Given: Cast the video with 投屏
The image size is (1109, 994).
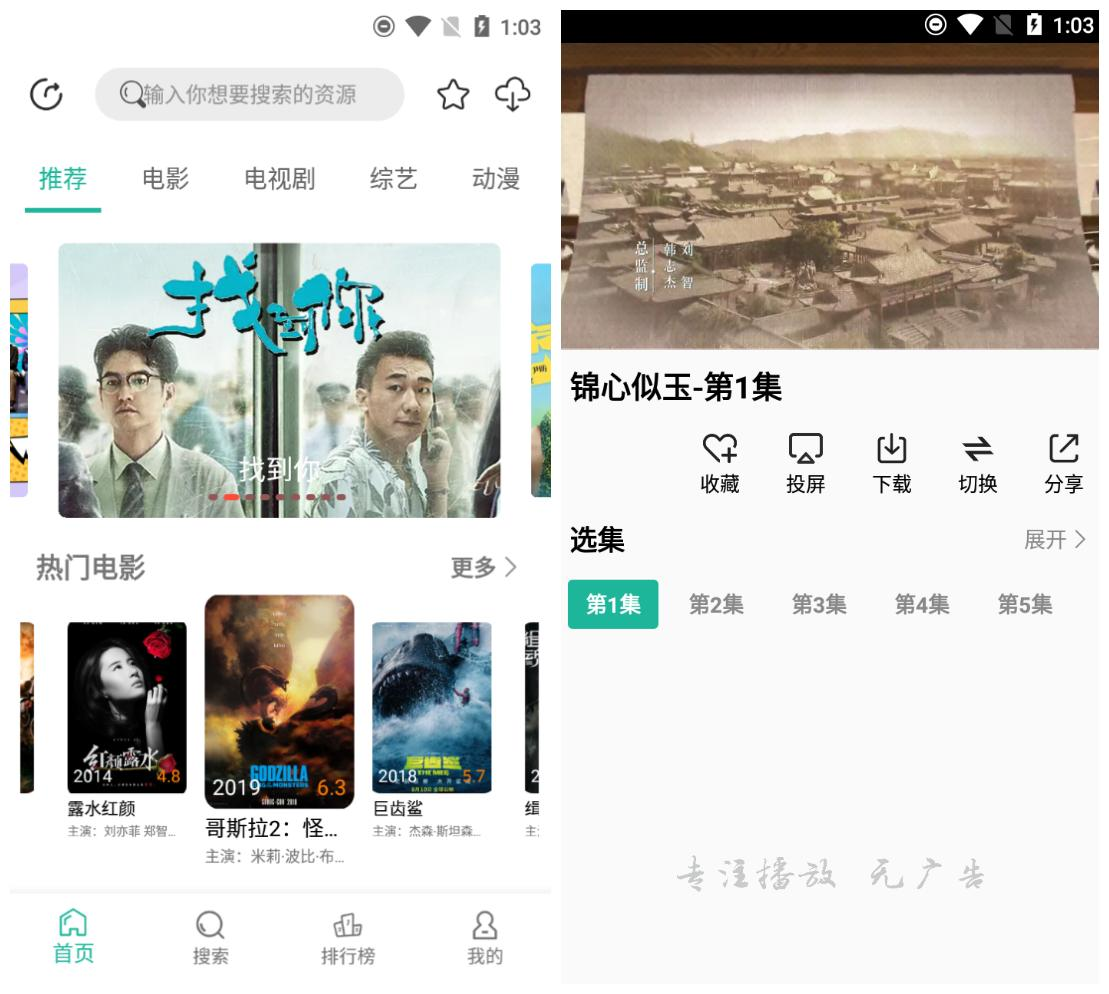Looking at the screenshot, I should click(805, 463).
